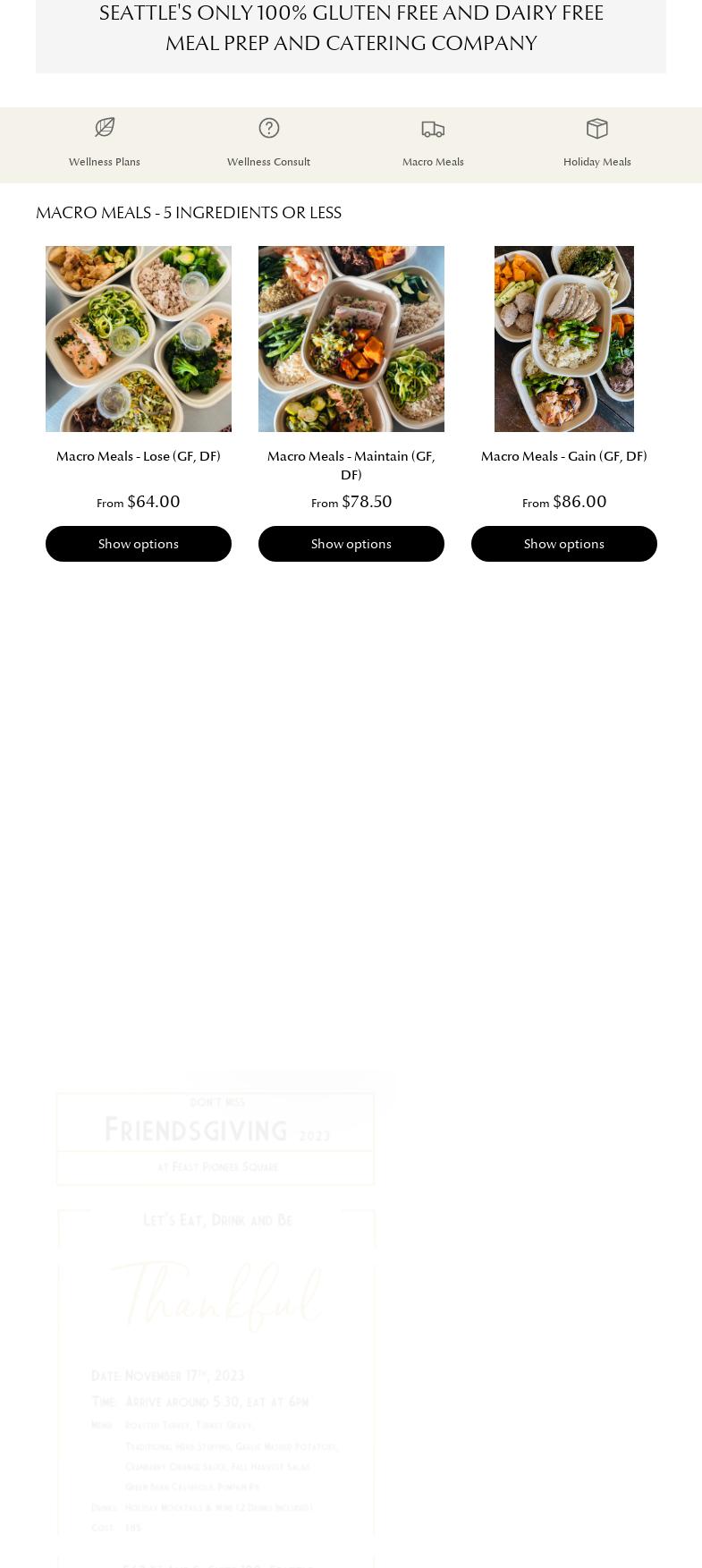Click the Macro Meals - Gain product photo

coord(563,339)
